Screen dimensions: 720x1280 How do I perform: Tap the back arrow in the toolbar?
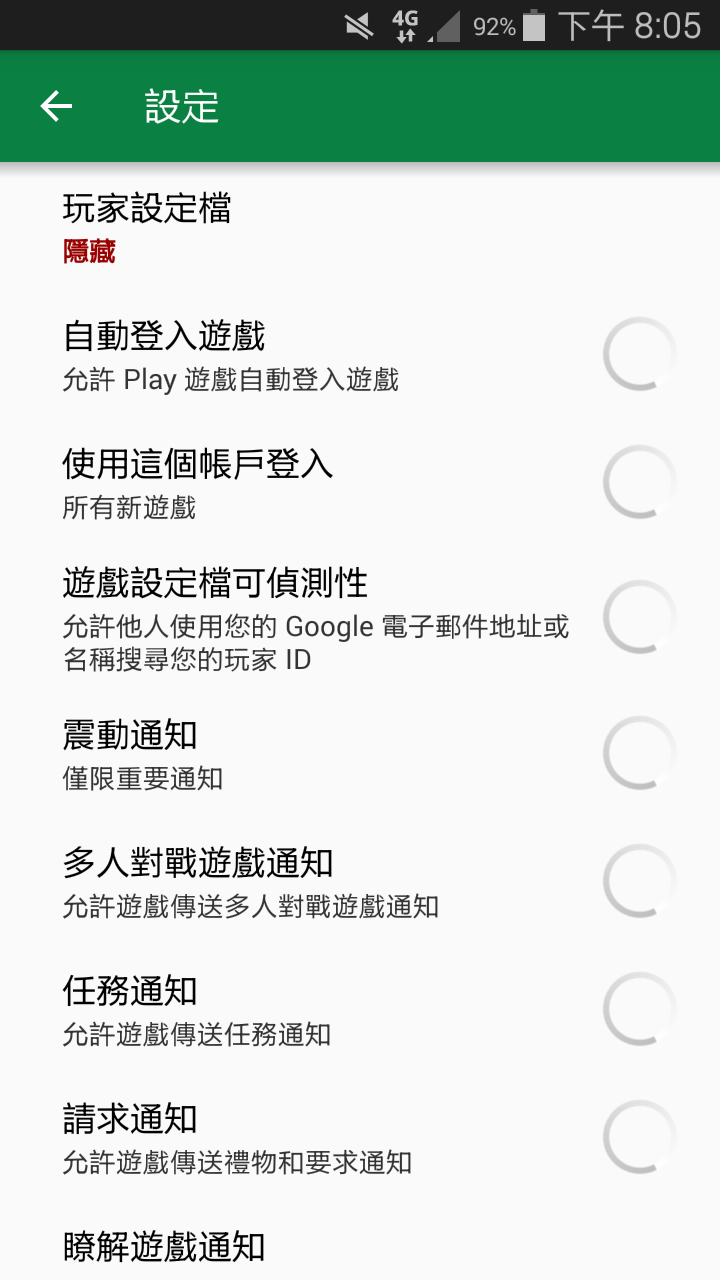(x=56, y=105)
